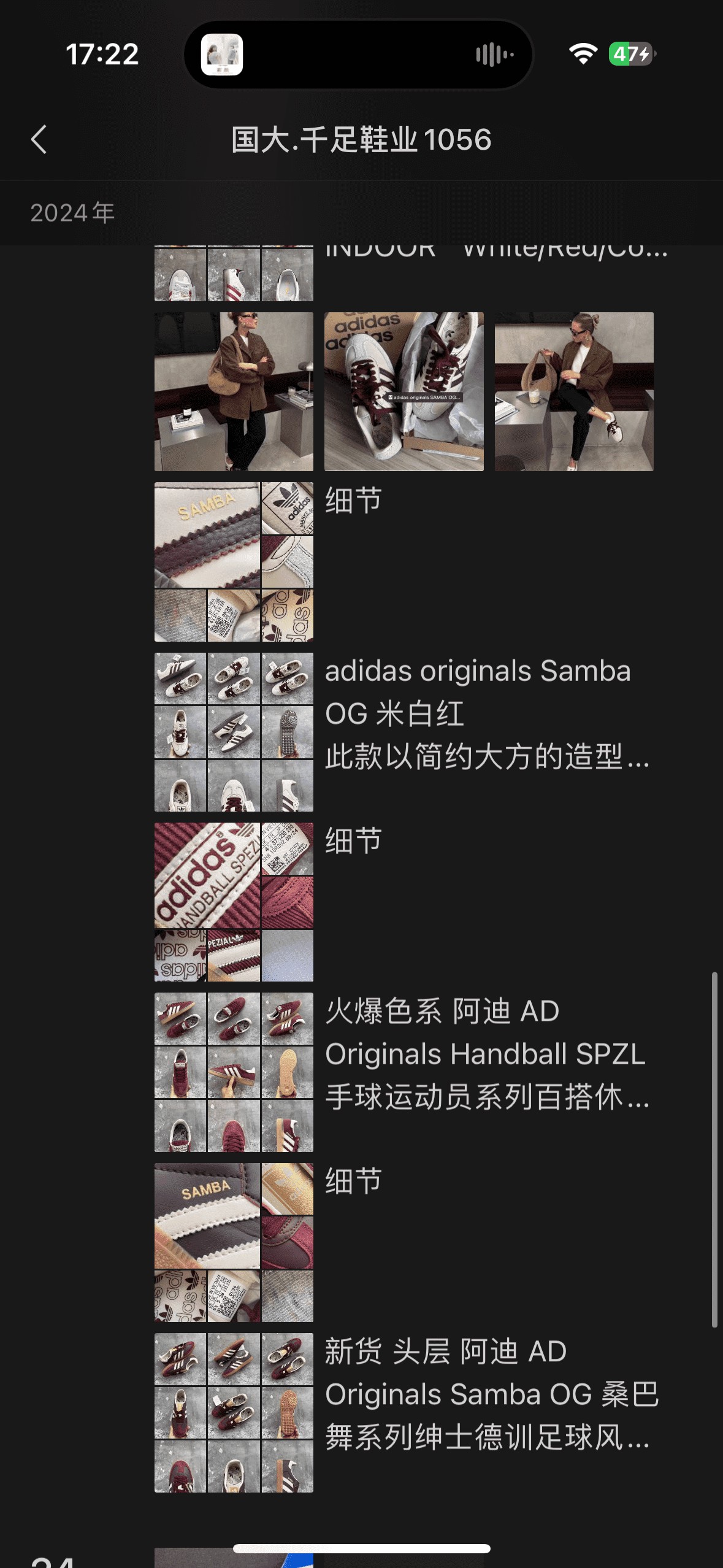The width and height of the screenshot is (723, 1568).
Task: Go back from 国大.千足鞋业1056 page
Action: tap(39, 139)
